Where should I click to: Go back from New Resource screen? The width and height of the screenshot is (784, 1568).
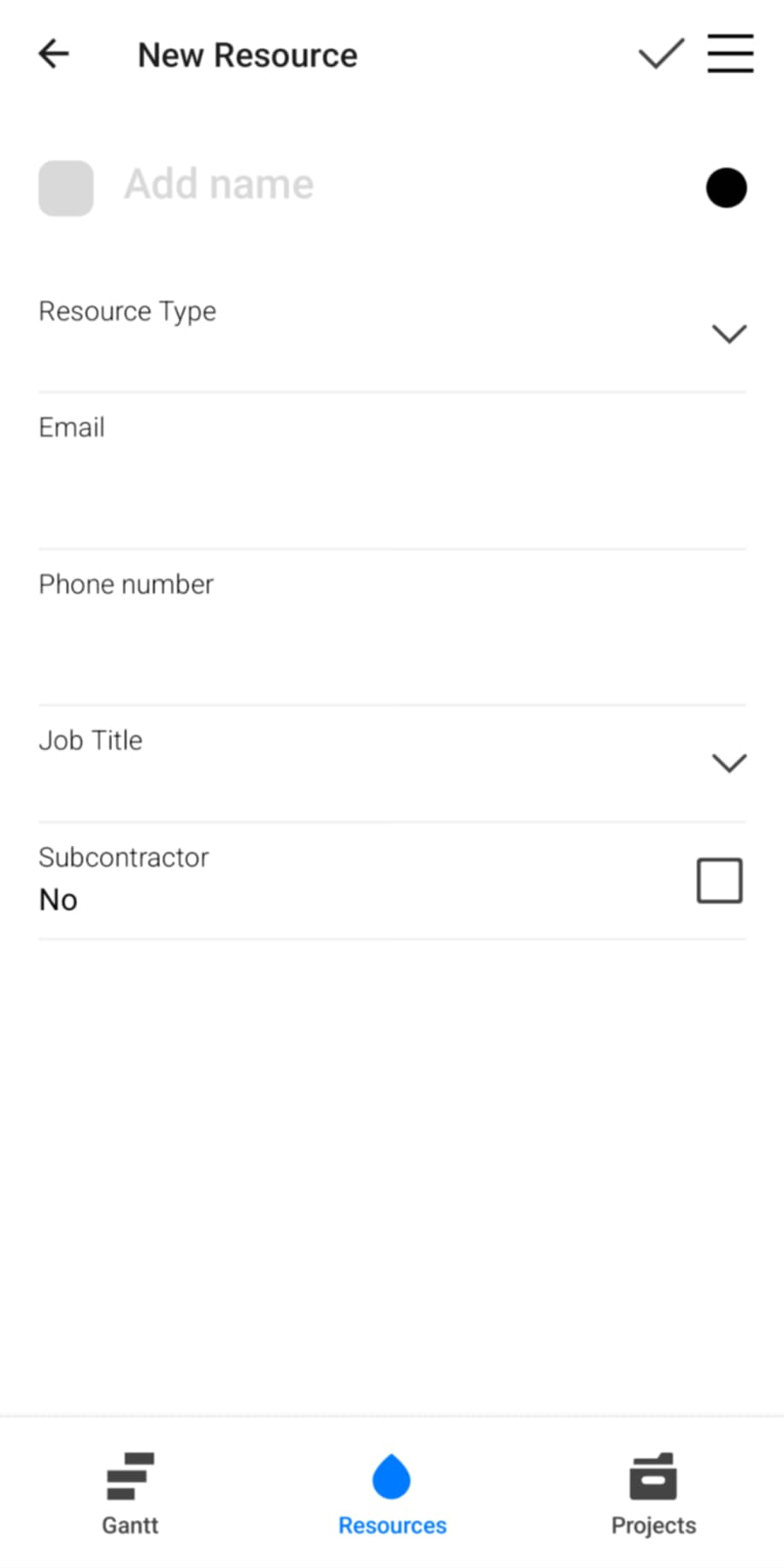tap(54, 54)
